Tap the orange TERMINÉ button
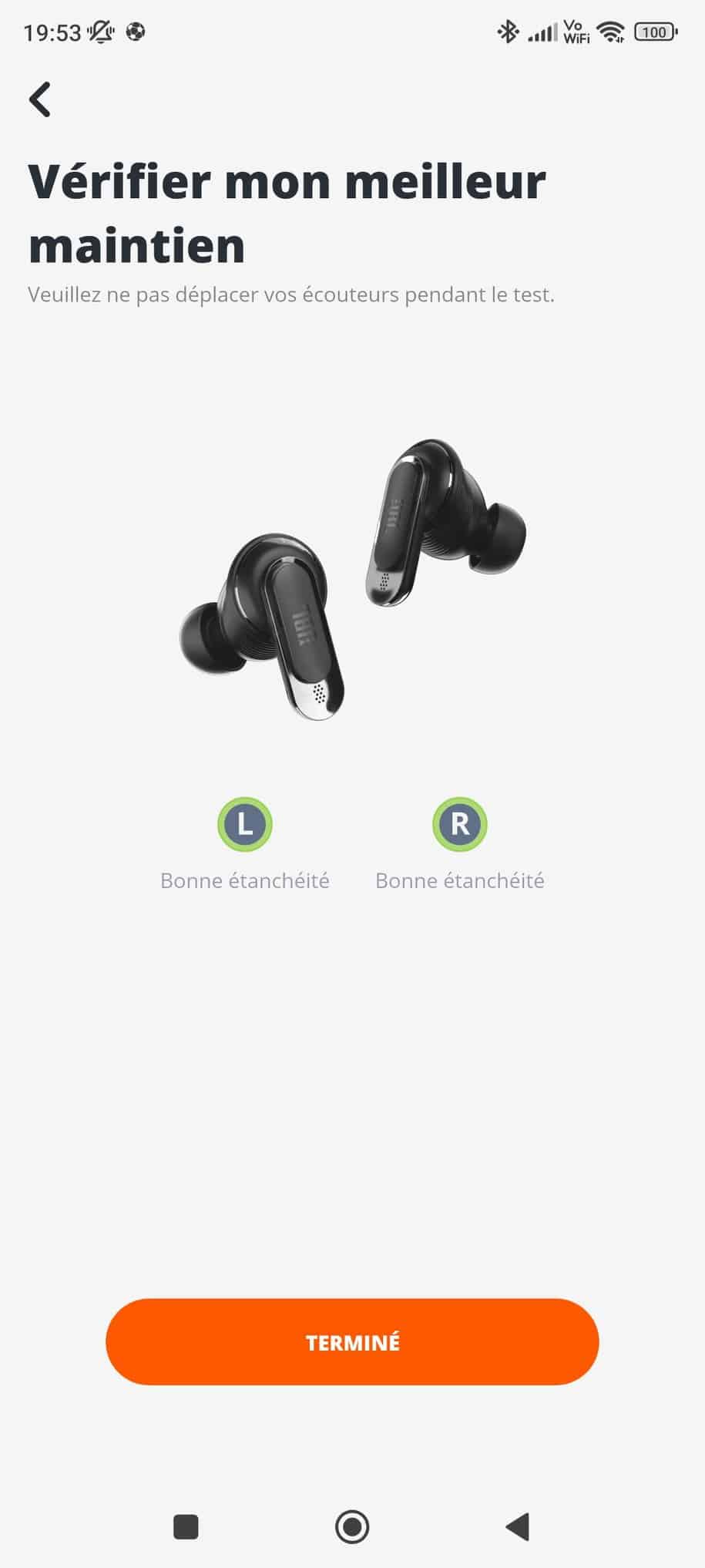Image resolution: width=705 pixels, height=1568 pixels. click(352, 1342)
